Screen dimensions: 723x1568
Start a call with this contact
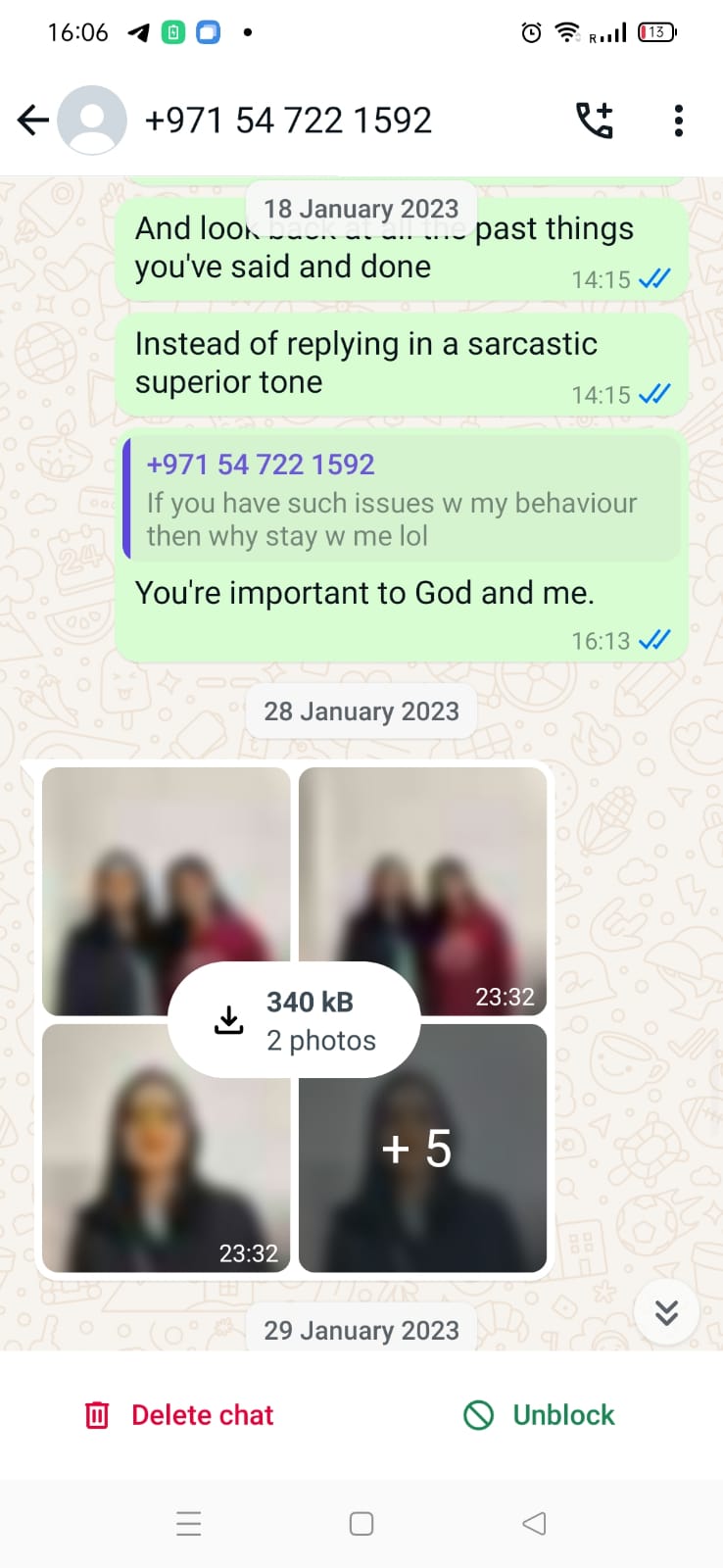coord(594,121)
